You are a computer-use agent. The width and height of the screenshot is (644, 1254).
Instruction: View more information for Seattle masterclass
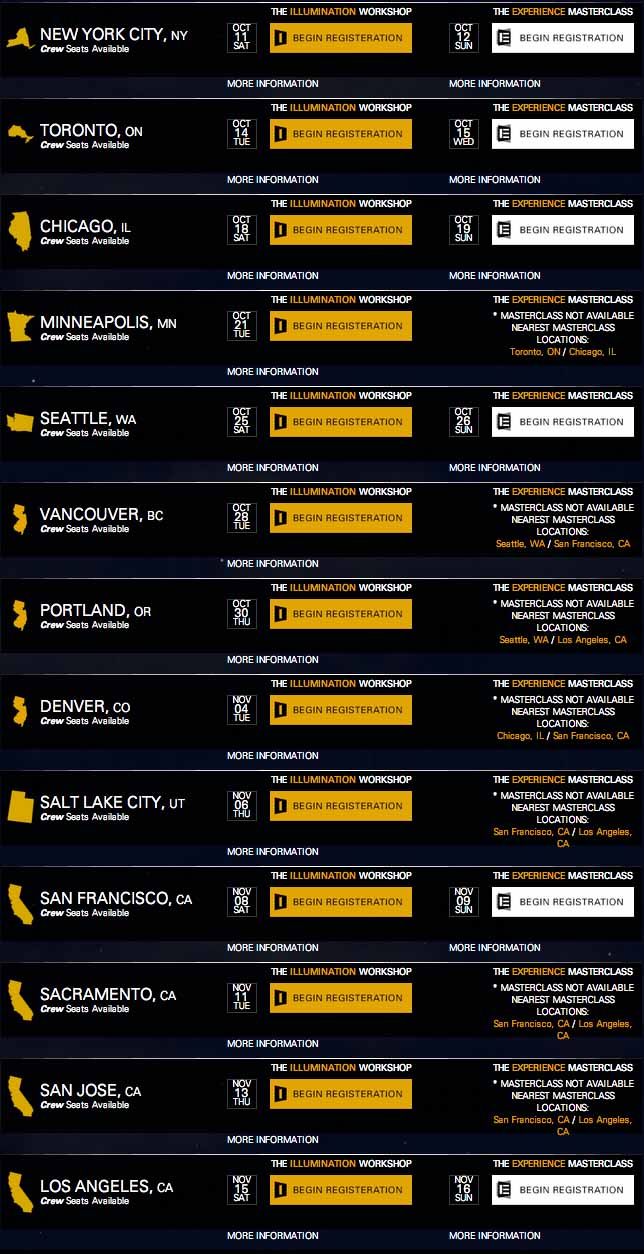[494, 468]
